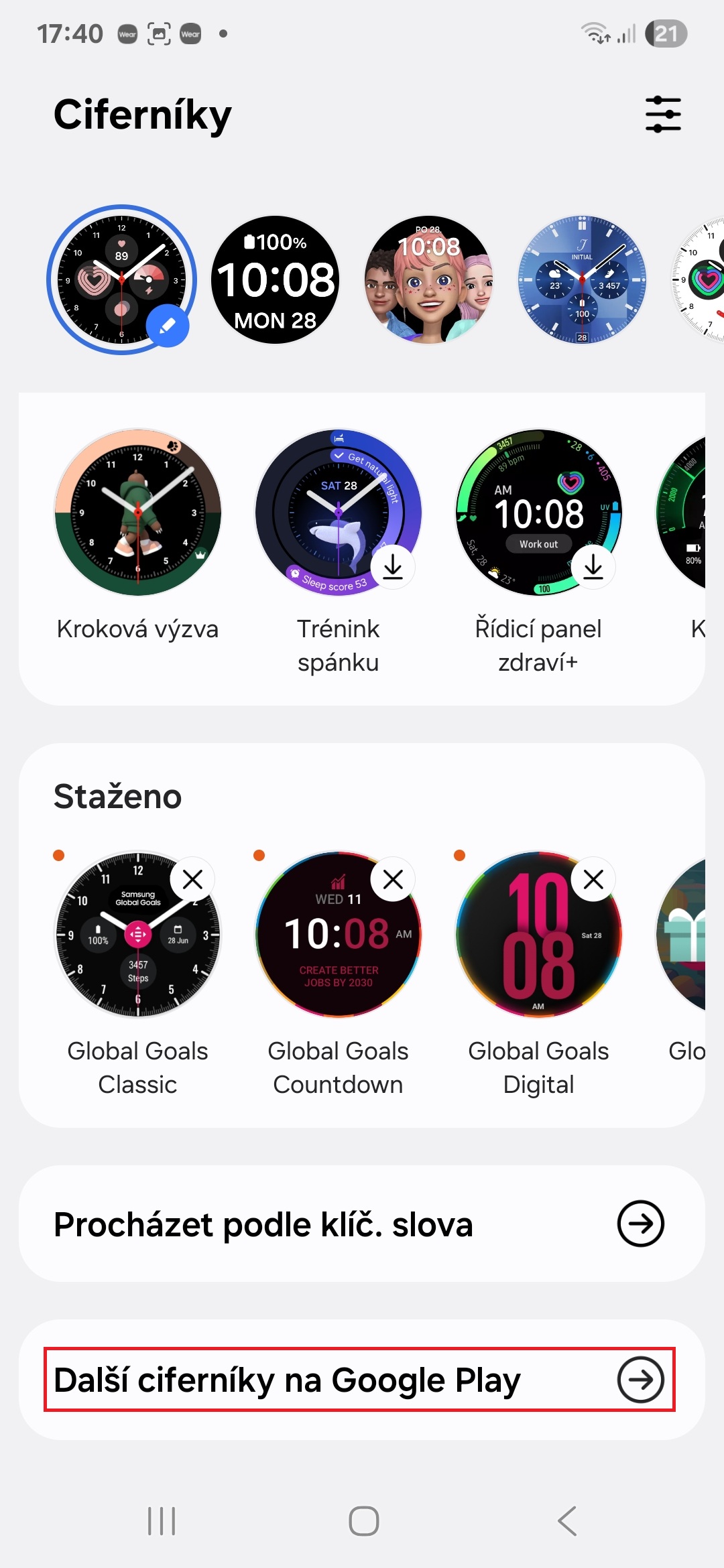Open Další ciferníky na Google Play

coord(359,1380)
